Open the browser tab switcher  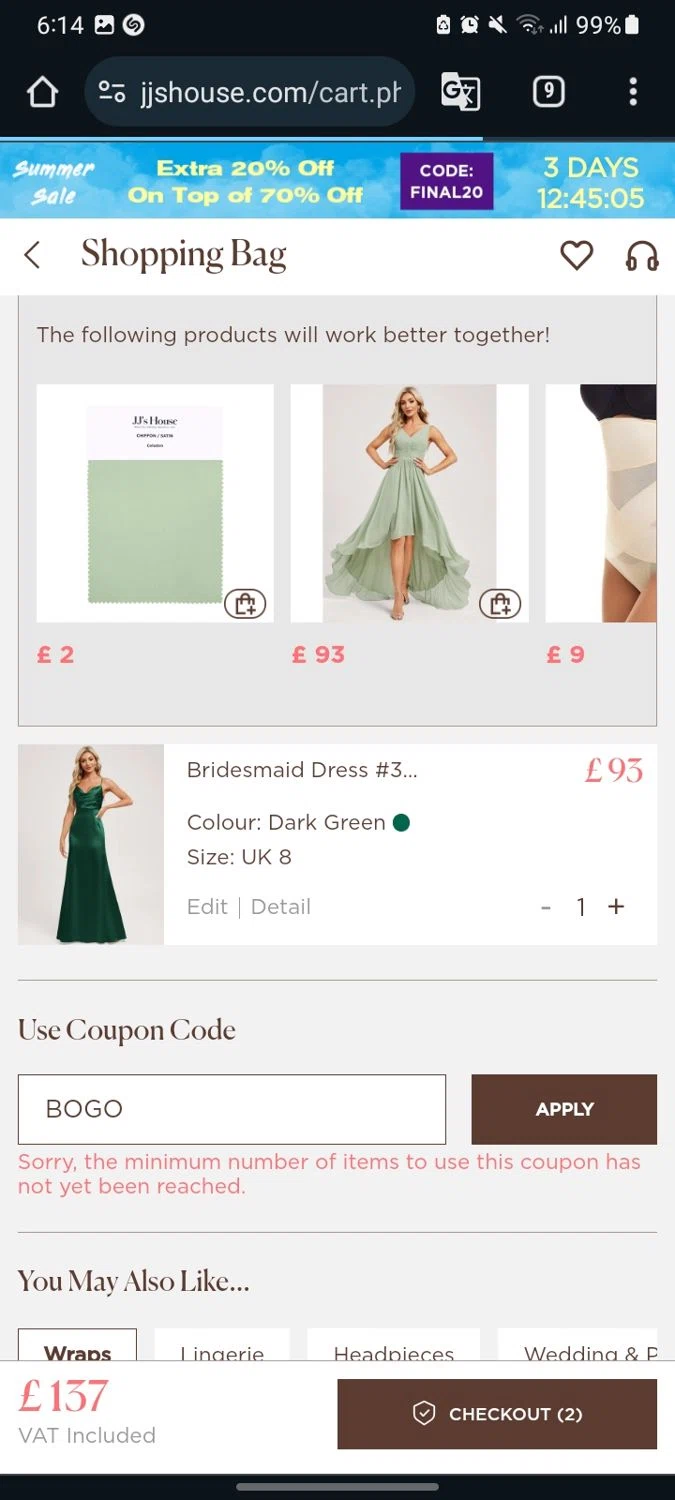click(x=548, y=92)
